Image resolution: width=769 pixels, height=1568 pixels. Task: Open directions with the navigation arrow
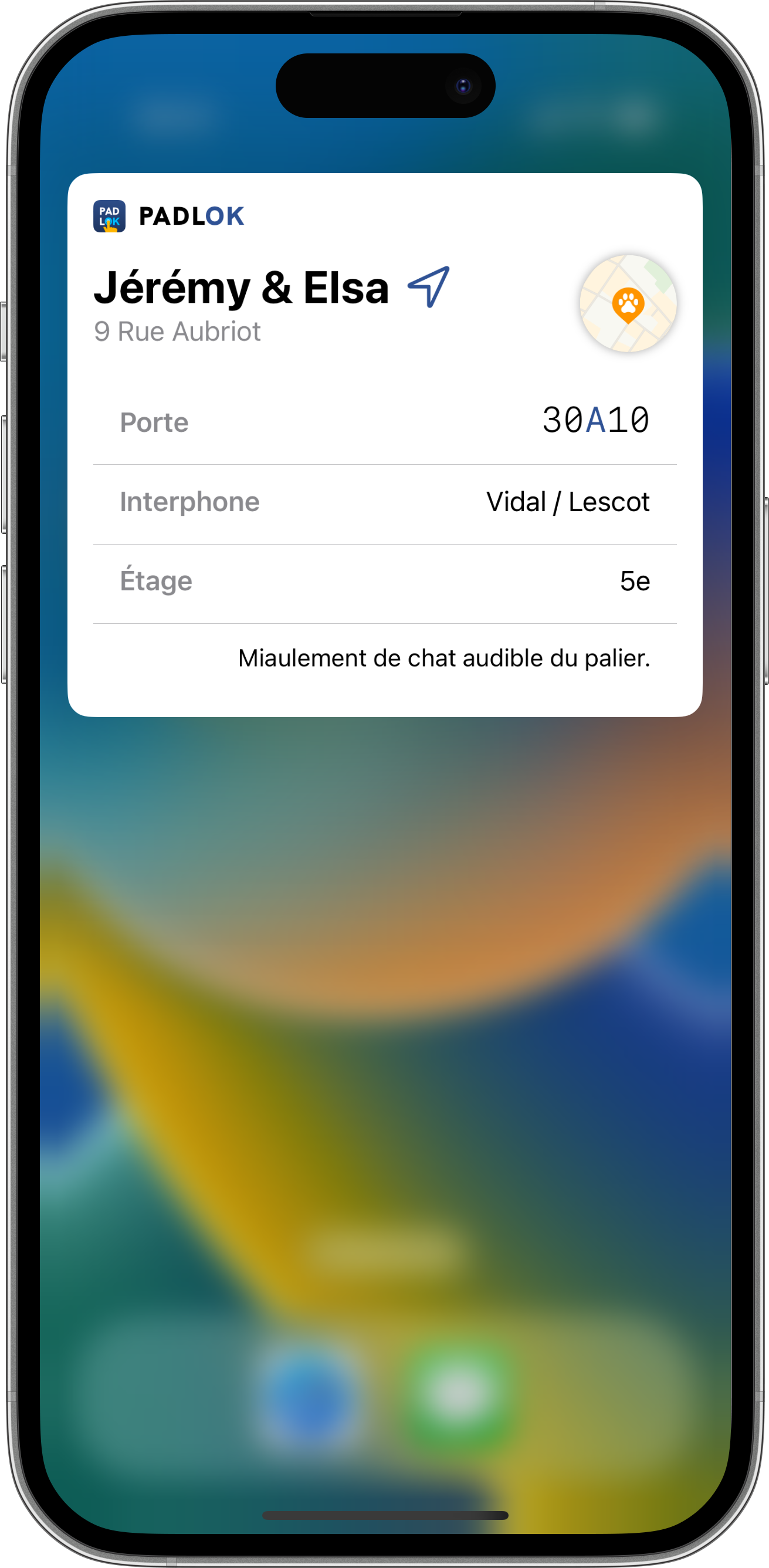[429, 287]
